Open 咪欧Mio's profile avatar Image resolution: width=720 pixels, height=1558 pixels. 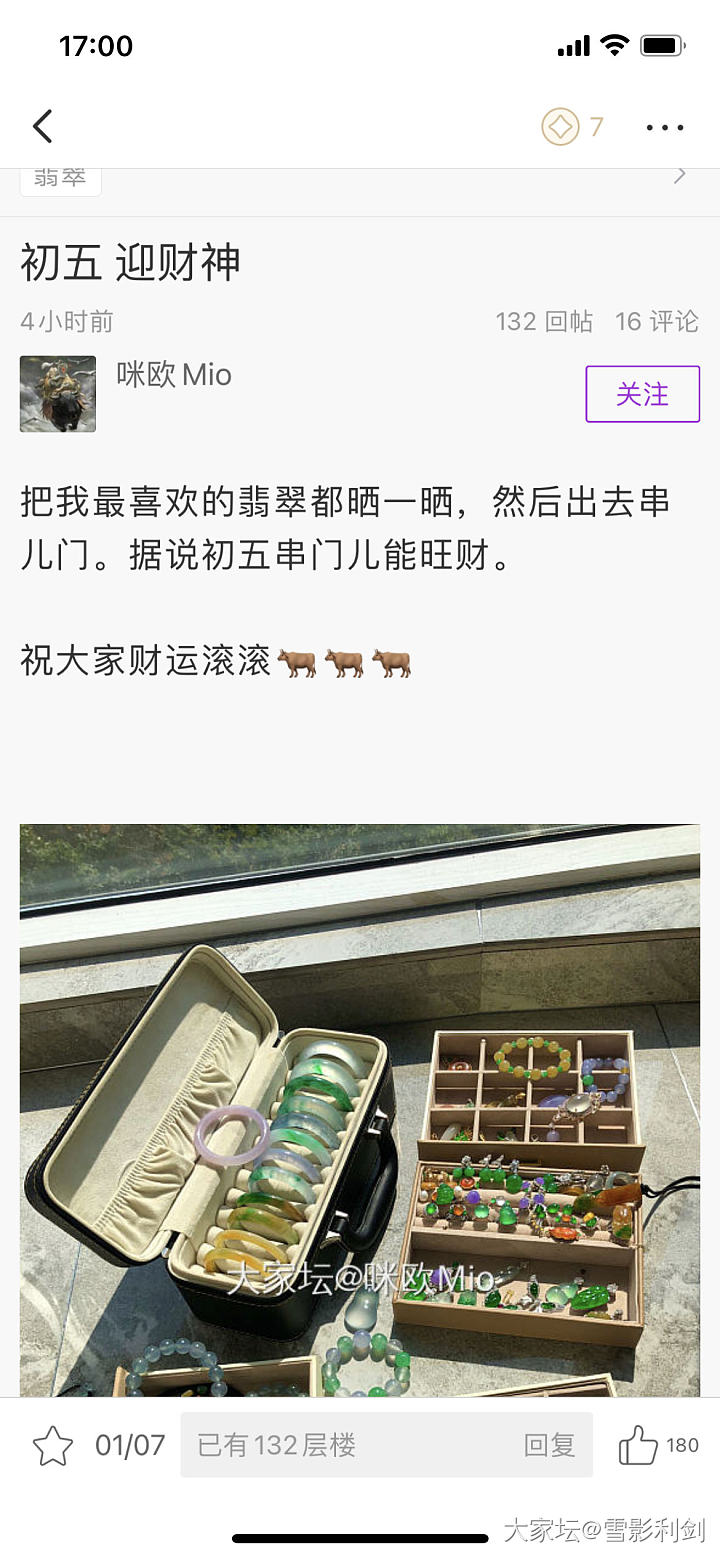click(x=58, y=394)
